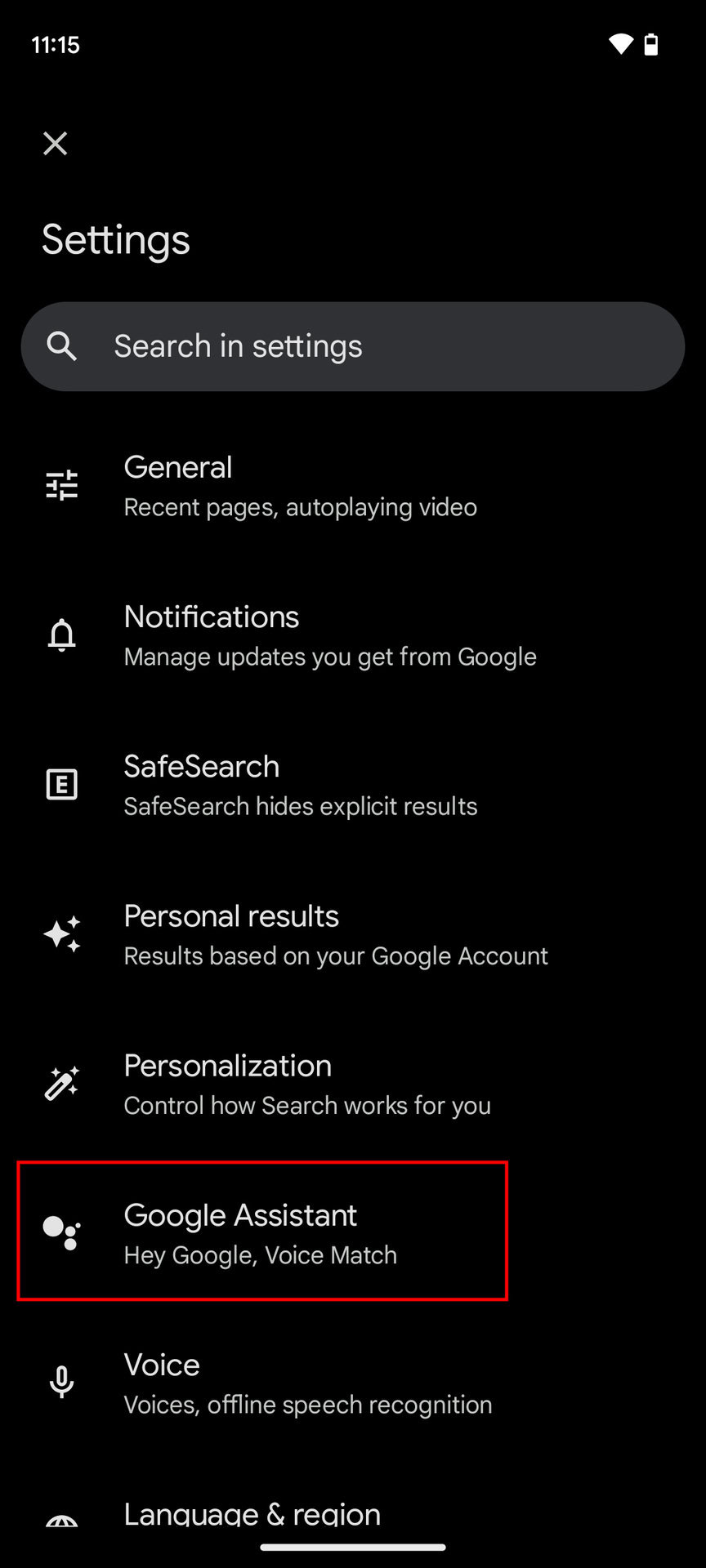Close the Settings screen

point(56,144)
